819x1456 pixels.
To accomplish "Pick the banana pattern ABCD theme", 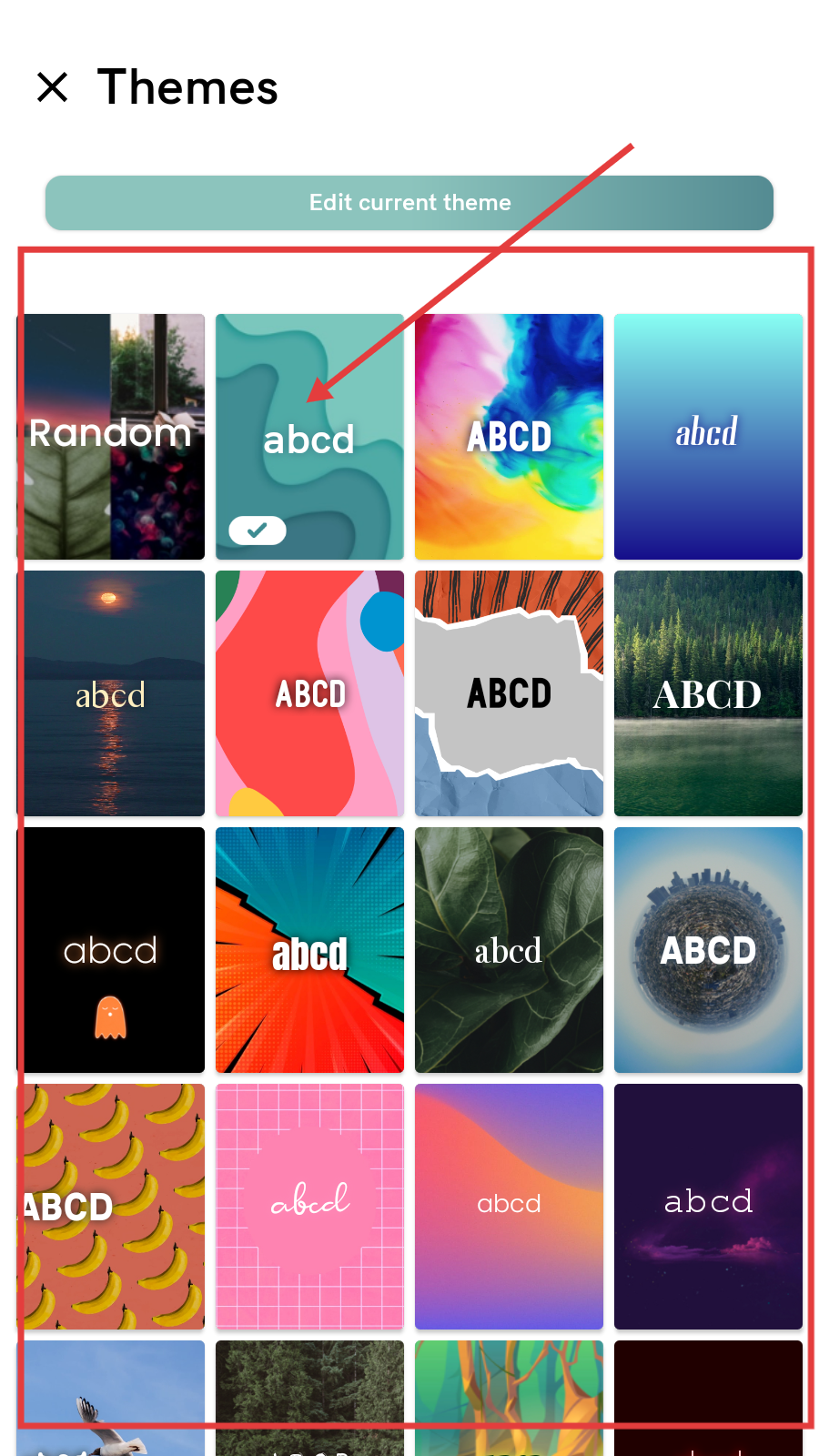I will (111, 1207).
